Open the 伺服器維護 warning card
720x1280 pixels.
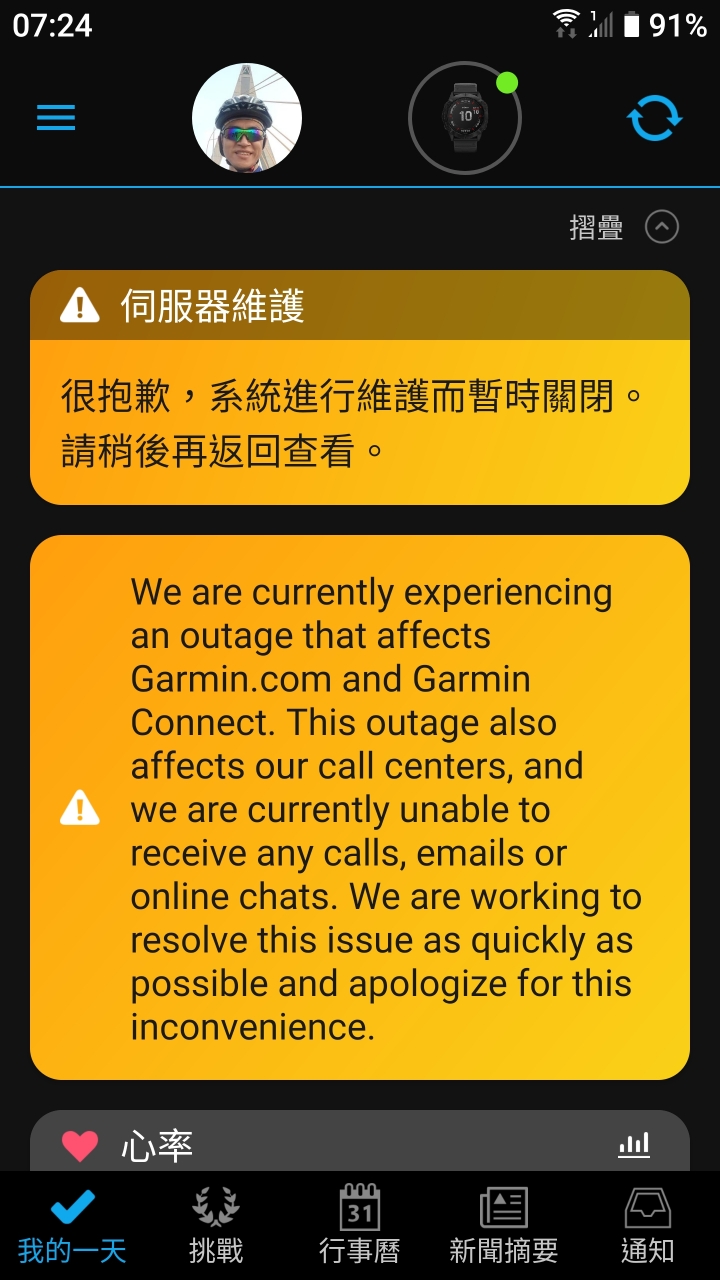(x=360, y=387)
